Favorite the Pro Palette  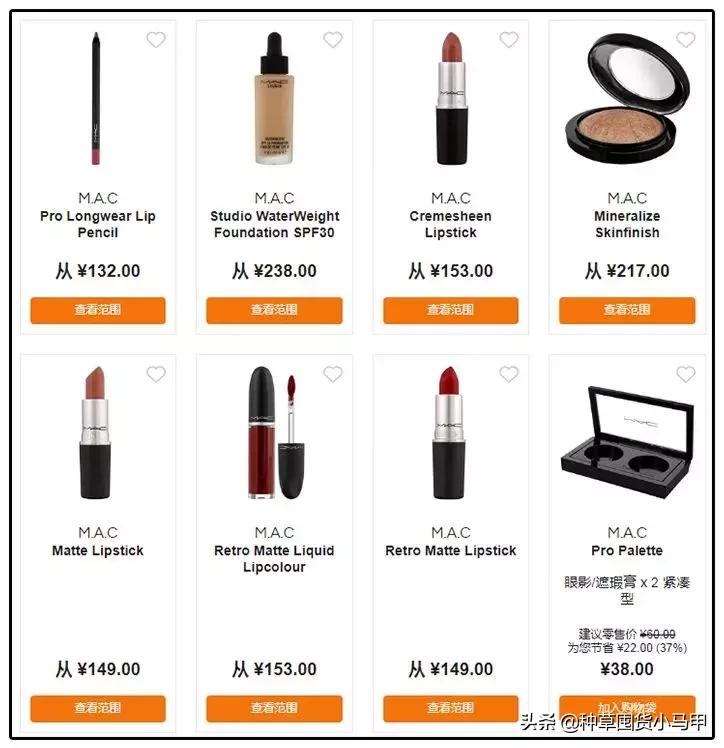click(686, 374)
